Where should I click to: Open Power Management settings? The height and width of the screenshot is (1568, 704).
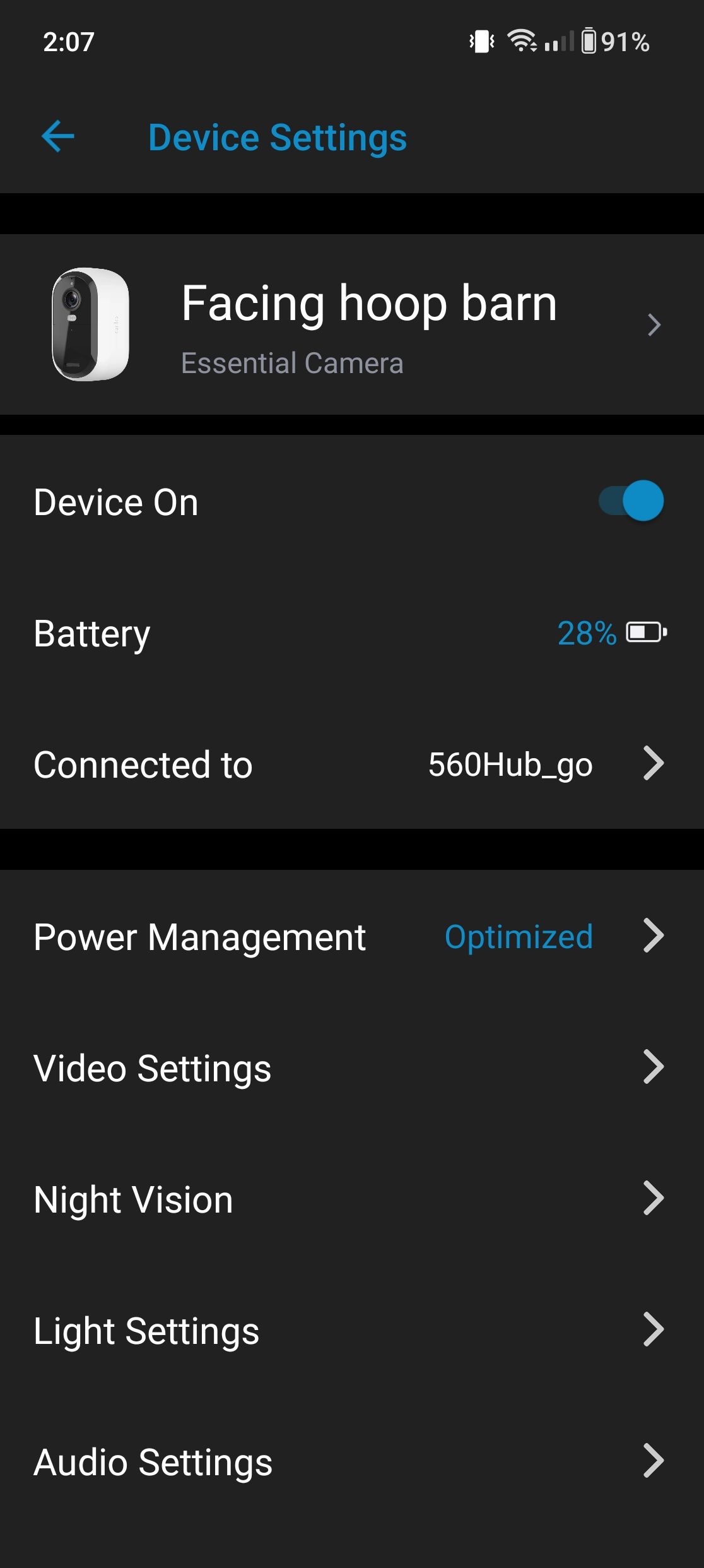(x=352, y=936)
